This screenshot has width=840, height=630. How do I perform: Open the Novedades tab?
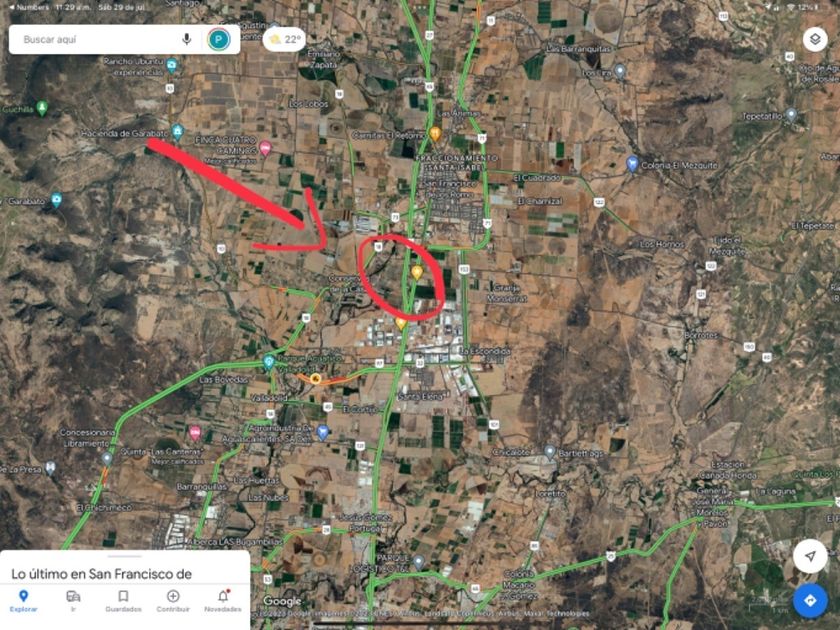[x=222, y=600]
